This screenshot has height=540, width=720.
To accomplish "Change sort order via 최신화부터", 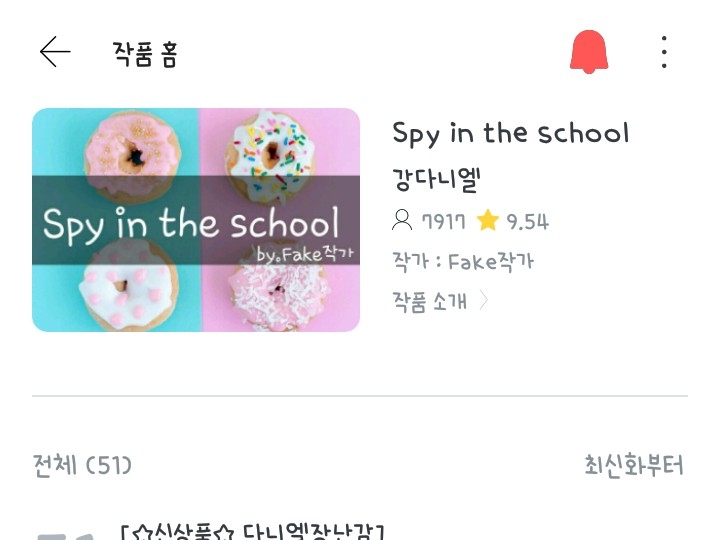I will [634, 465].
